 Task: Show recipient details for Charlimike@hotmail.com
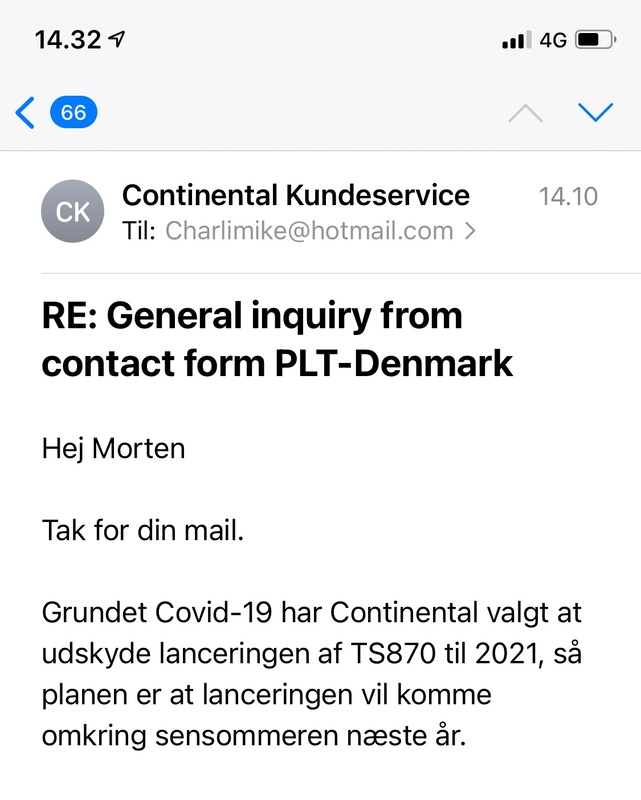click(309, 231)
